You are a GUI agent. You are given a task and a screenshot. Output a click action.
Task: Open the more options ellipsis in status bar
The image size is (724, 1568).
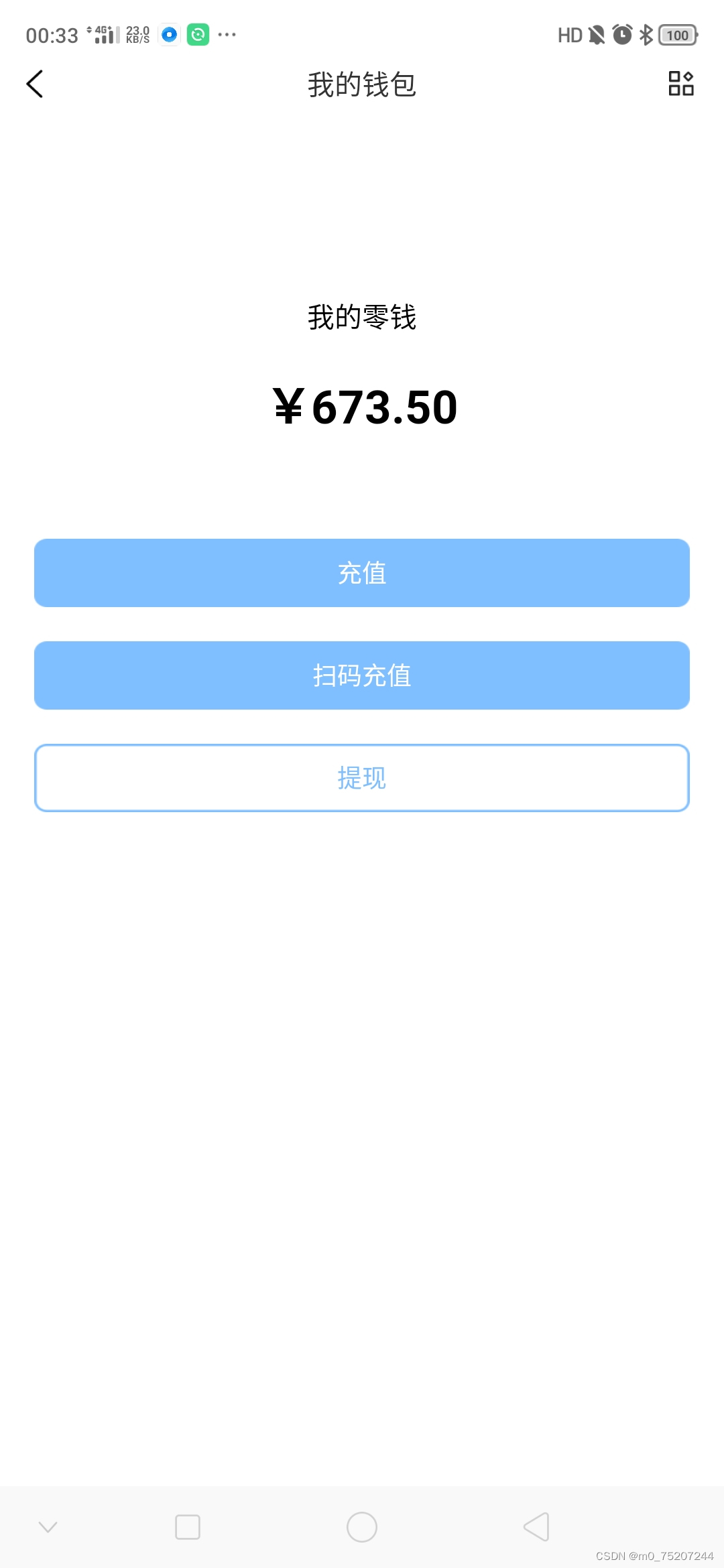click(228, 35)
